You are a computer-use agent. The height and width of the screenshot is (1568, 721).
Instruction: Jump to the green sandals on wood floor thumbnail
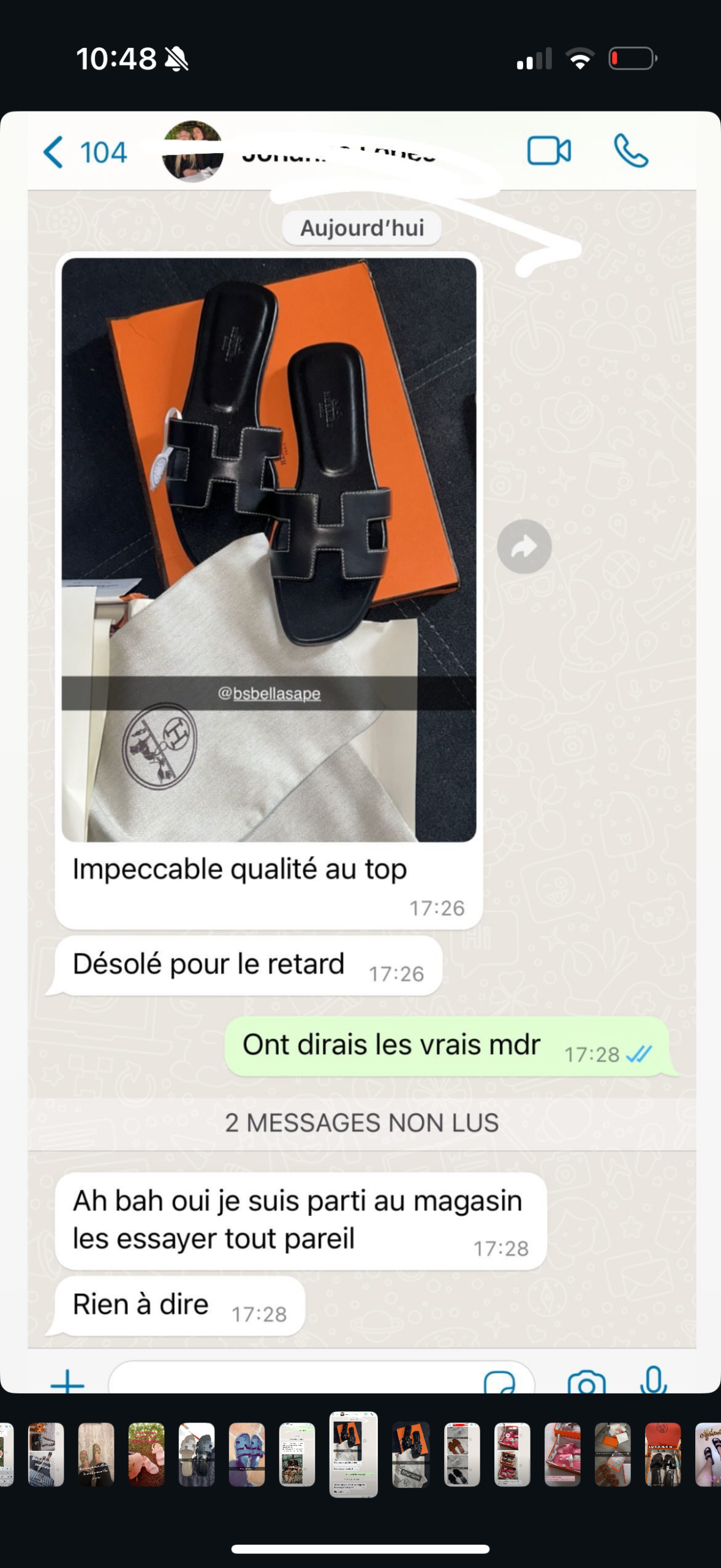[96, 1454]
